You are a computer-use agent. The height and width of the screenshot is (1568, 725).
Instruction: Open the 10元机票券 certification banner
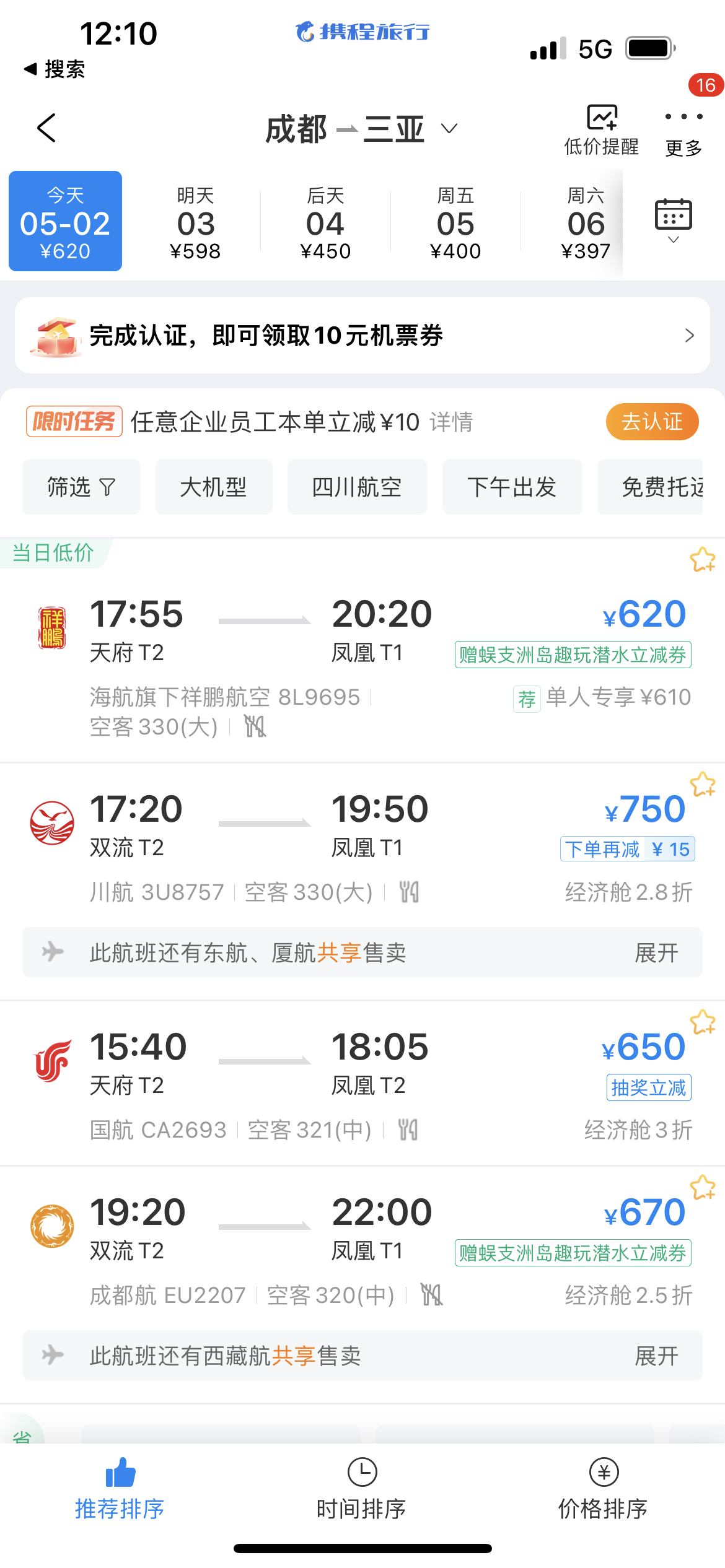pos(362,336)
